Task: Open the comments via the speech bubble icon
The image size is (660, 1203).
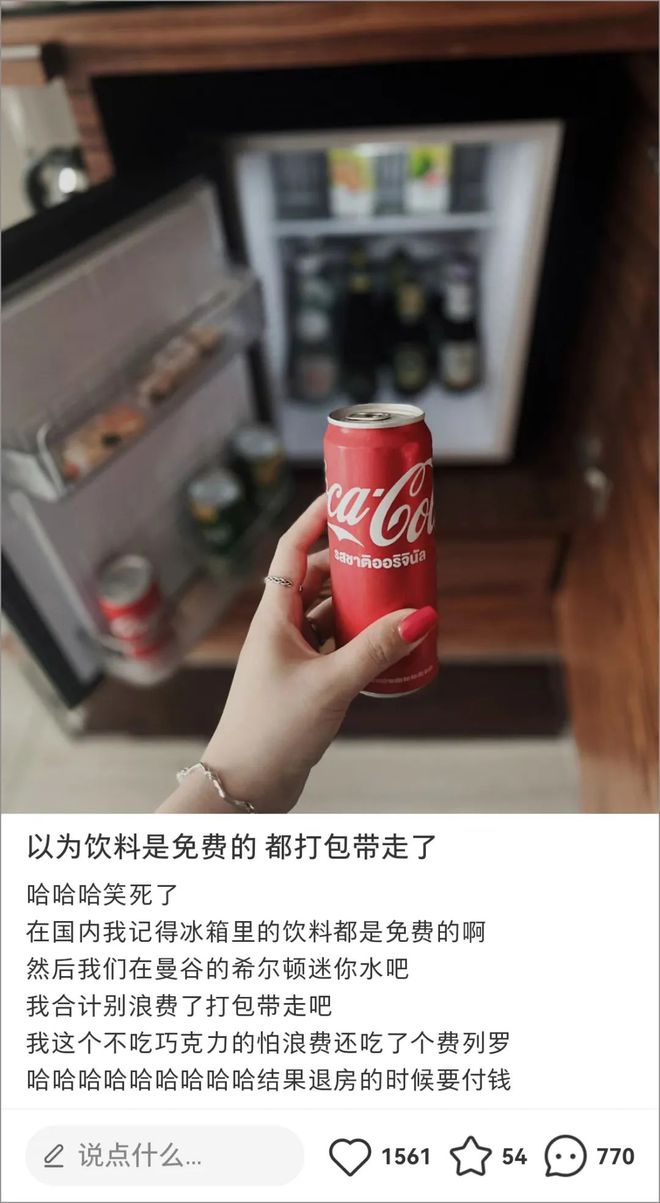Action: click(x=565, y=1157)
